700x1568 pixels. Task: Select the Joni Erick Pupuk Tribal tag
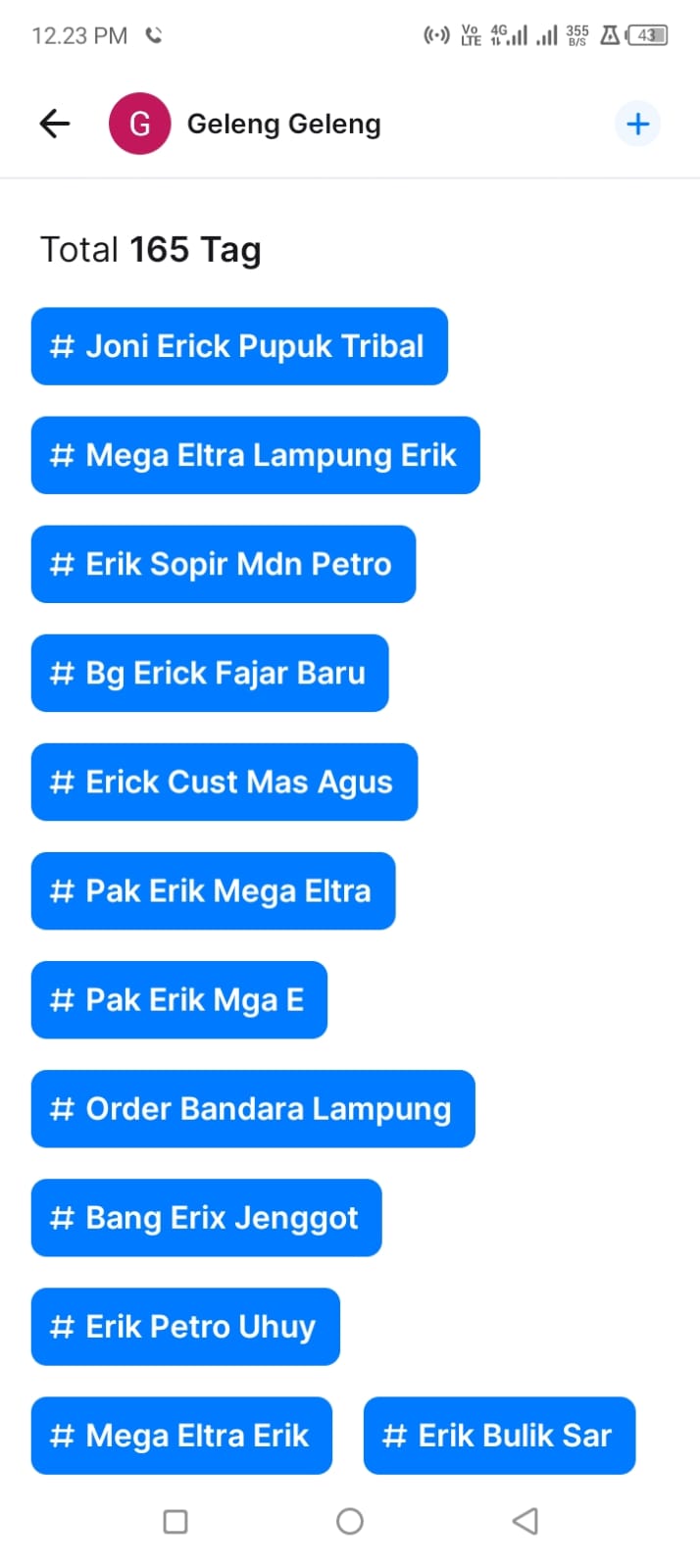(239, 346)
